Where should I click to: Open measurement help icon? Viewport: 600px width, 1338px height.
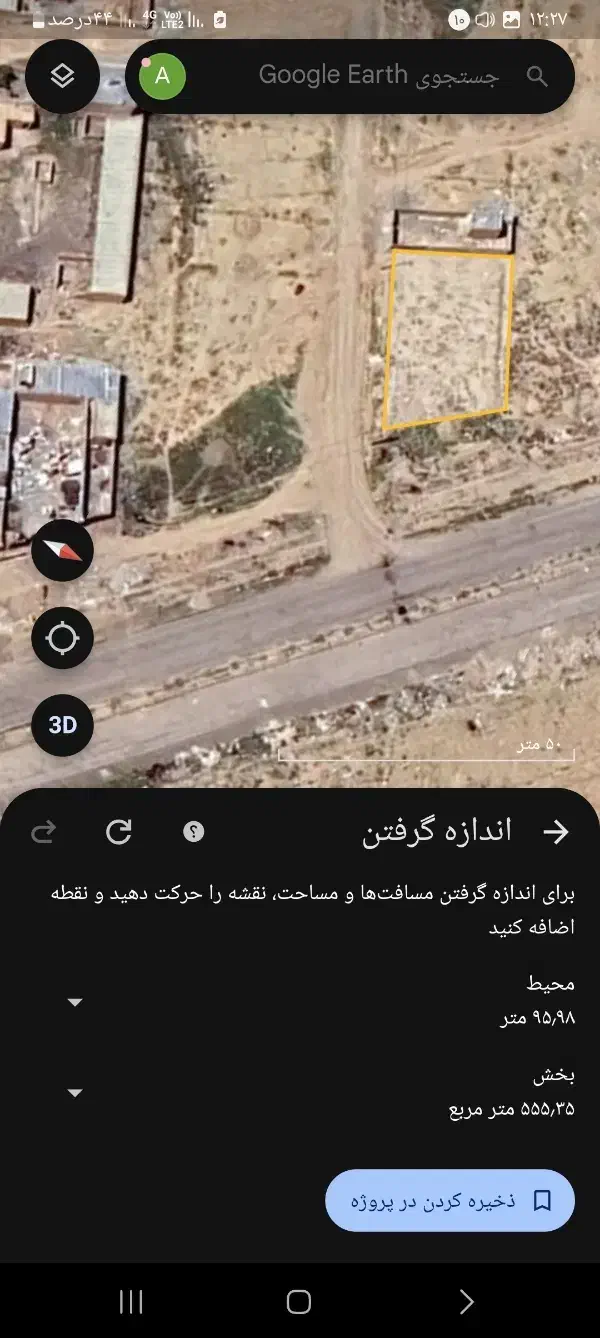click(194, 831)
